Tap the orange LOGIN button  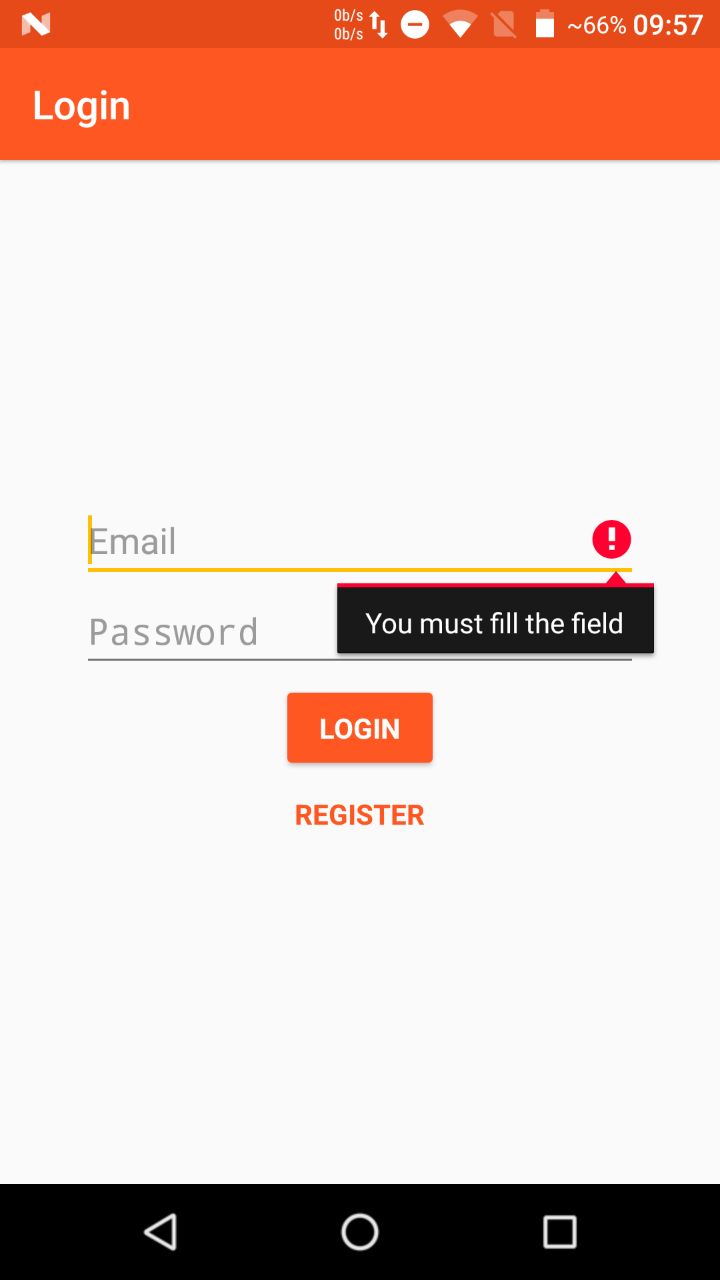(360, 728)
